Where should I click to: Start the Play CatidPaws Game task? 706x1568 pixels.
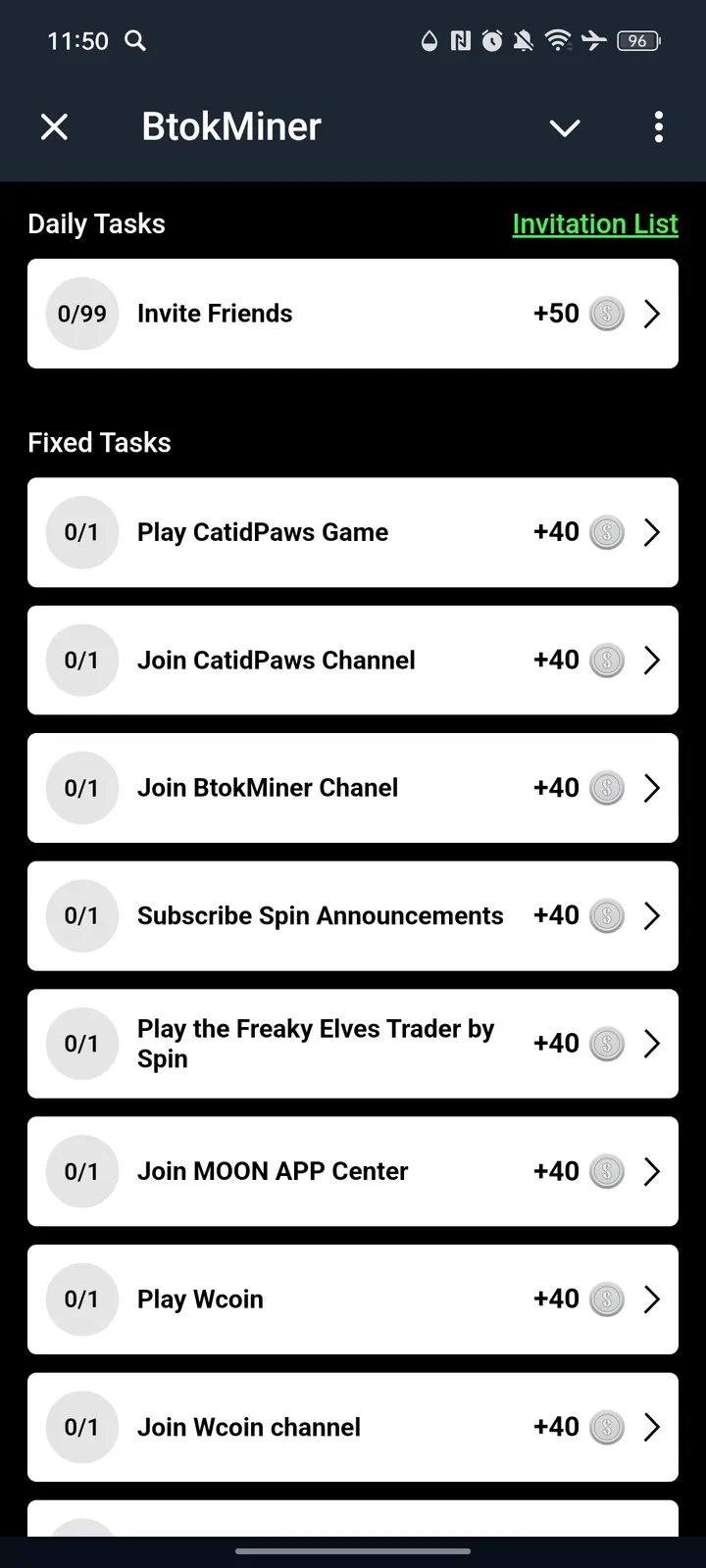pos(353,532)
